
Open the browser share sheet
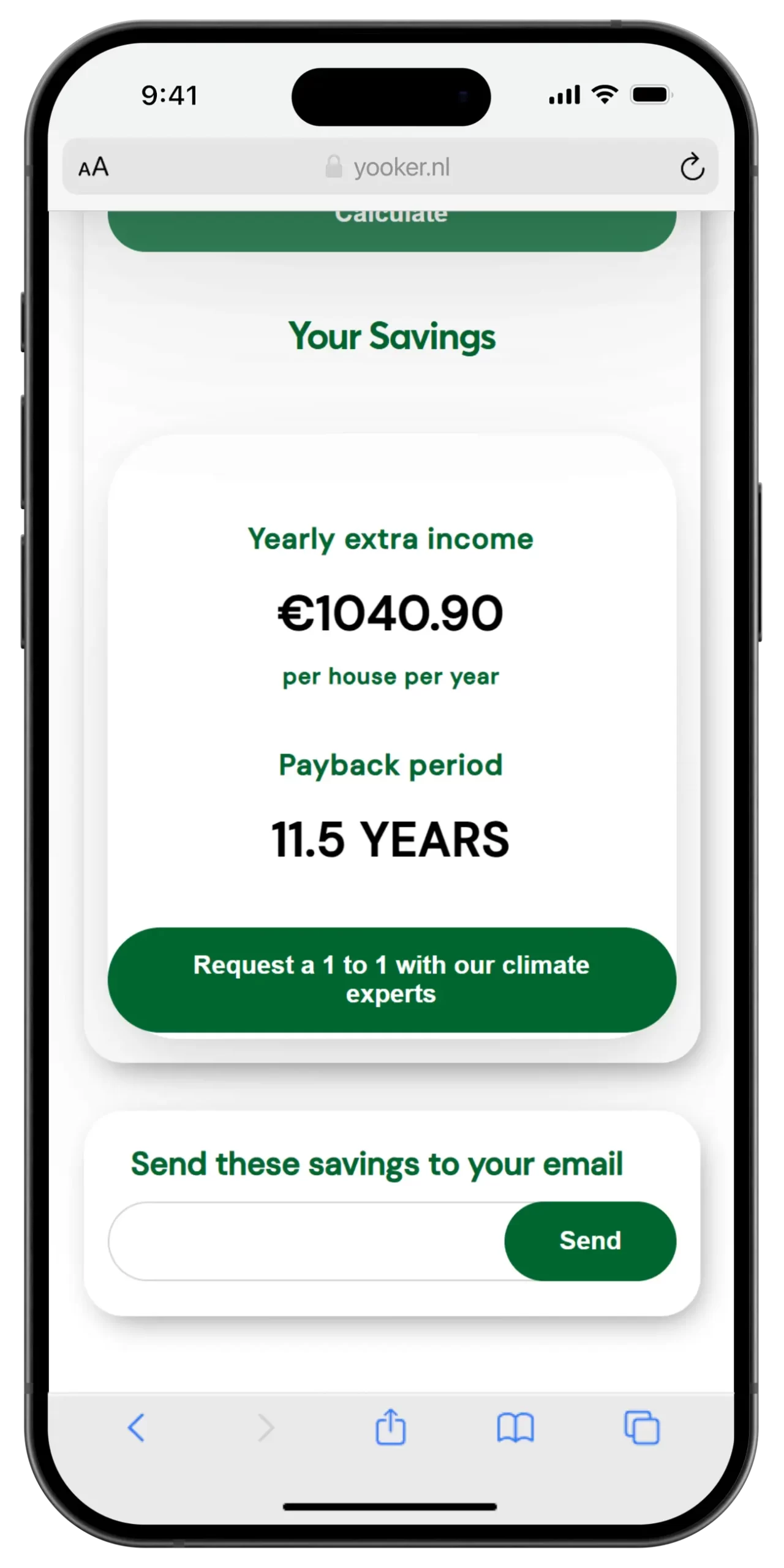click(390, 1428)
